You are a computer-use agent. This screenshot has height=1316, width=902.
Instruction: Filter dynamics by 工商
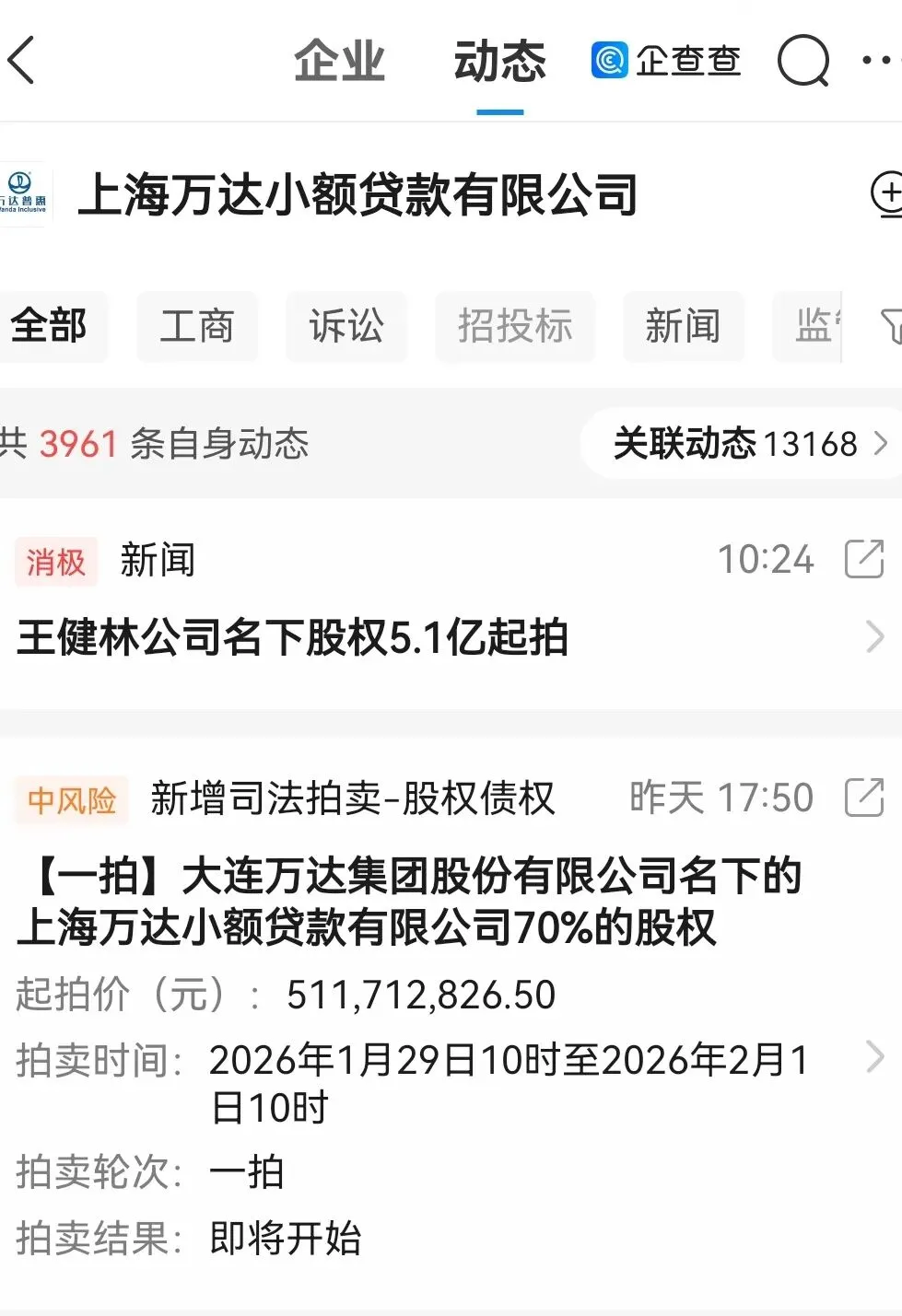(x=197, y=326)
